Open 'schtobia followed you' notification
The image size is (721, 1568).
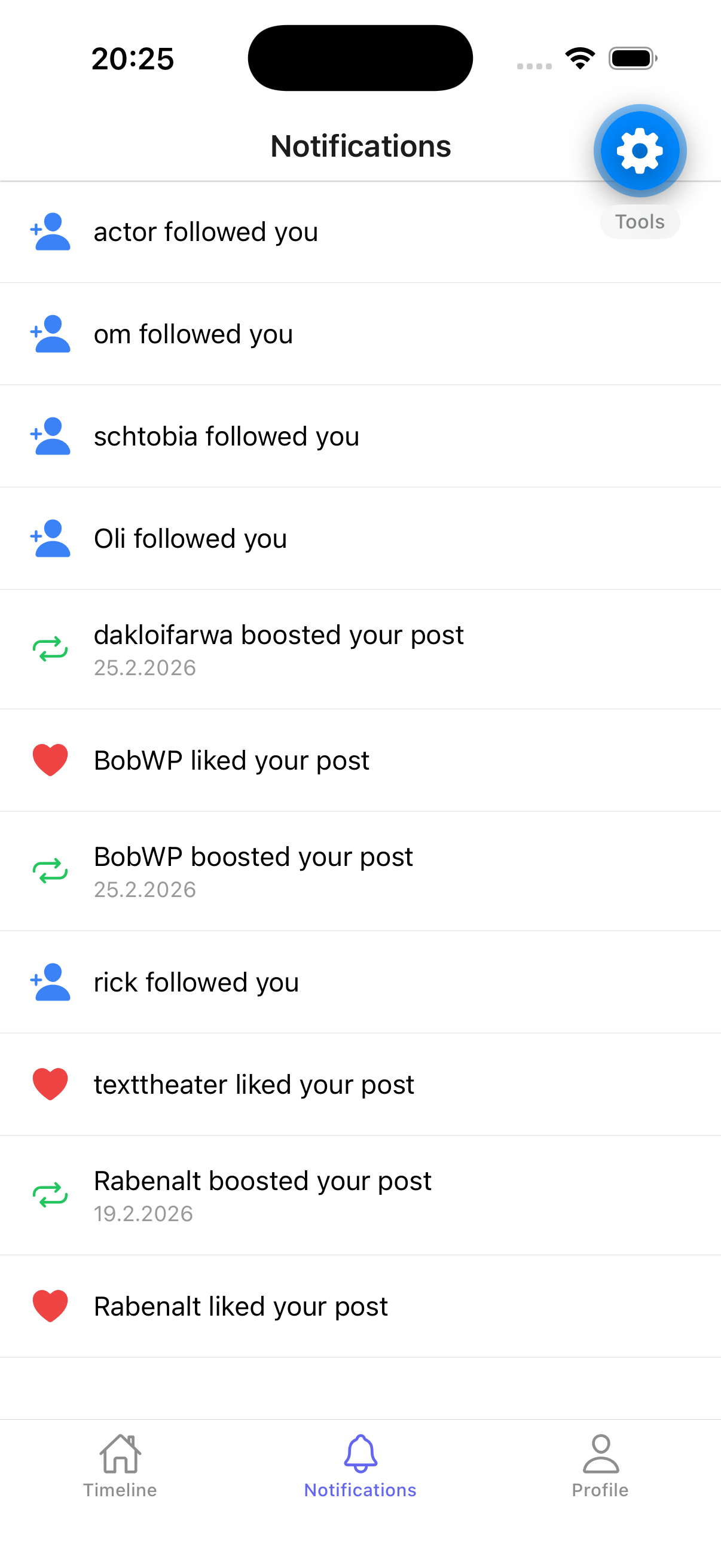[x=227, y=437]
